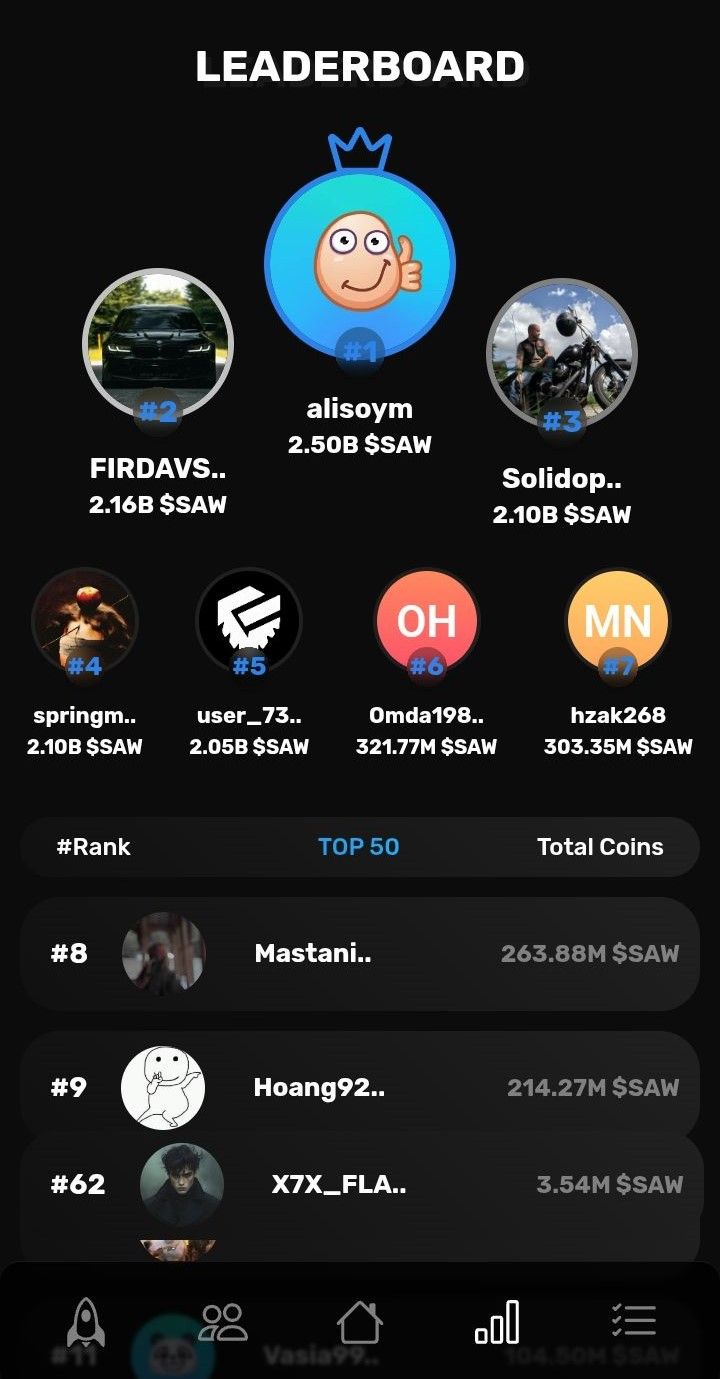
Task: Tap Mastani's rank #8 row
Action: point(360,953)
